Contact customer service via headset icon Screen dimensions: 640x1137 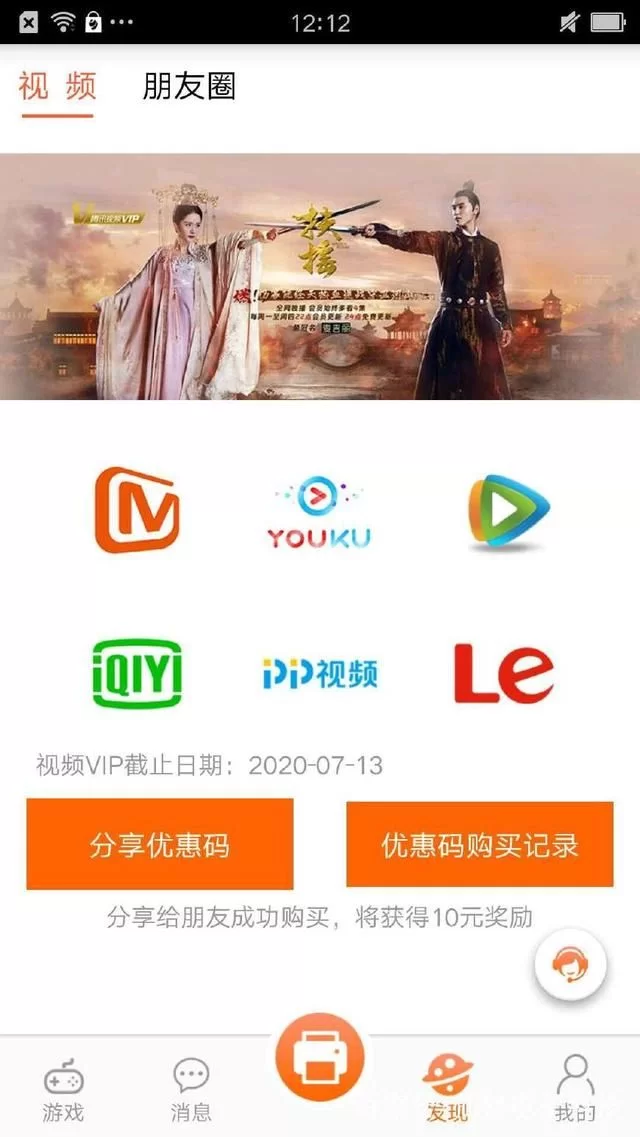coord(570,964)
